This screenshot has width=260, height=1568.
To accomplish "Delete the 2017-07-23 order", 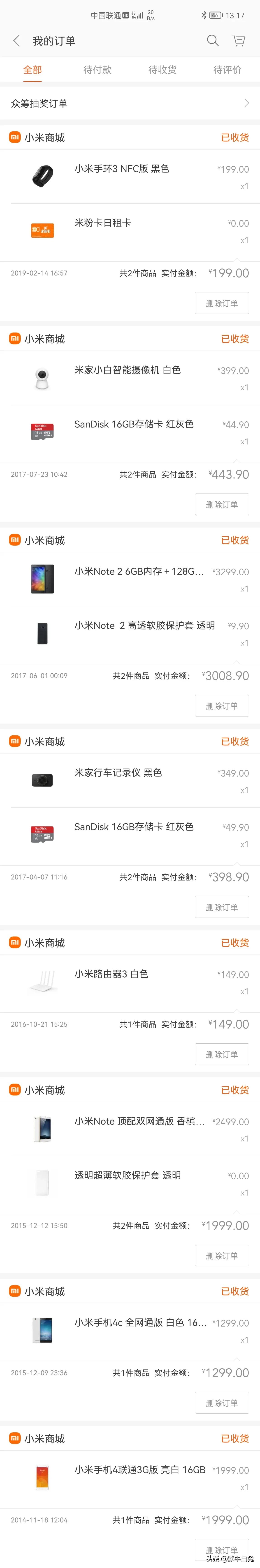I will (x=222, y=505).
